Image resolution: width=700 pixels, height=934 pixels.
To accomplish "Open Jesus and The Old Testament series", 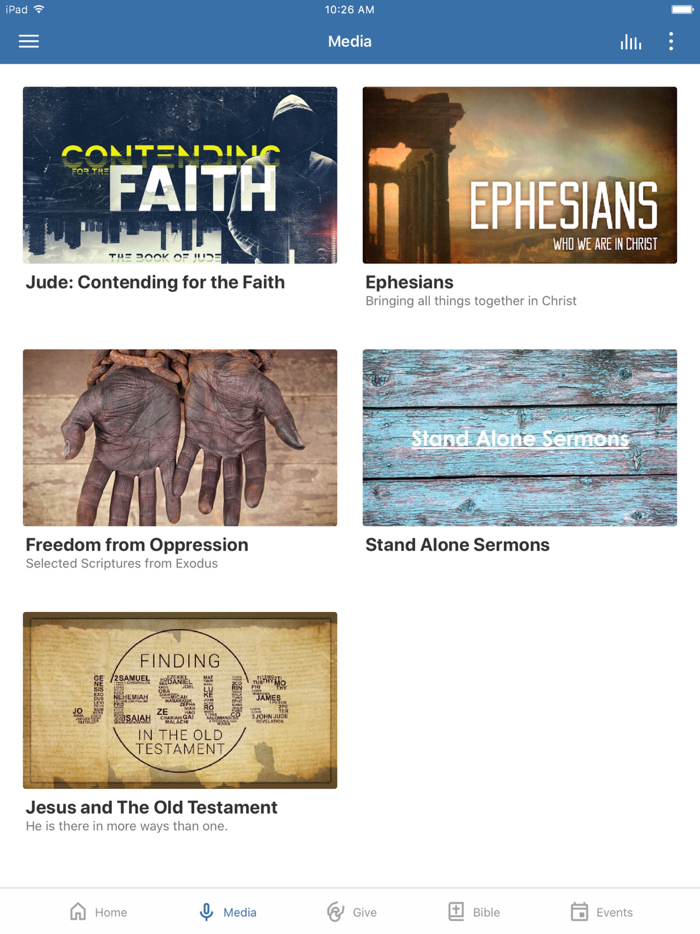I will click(x=180, y=700).
